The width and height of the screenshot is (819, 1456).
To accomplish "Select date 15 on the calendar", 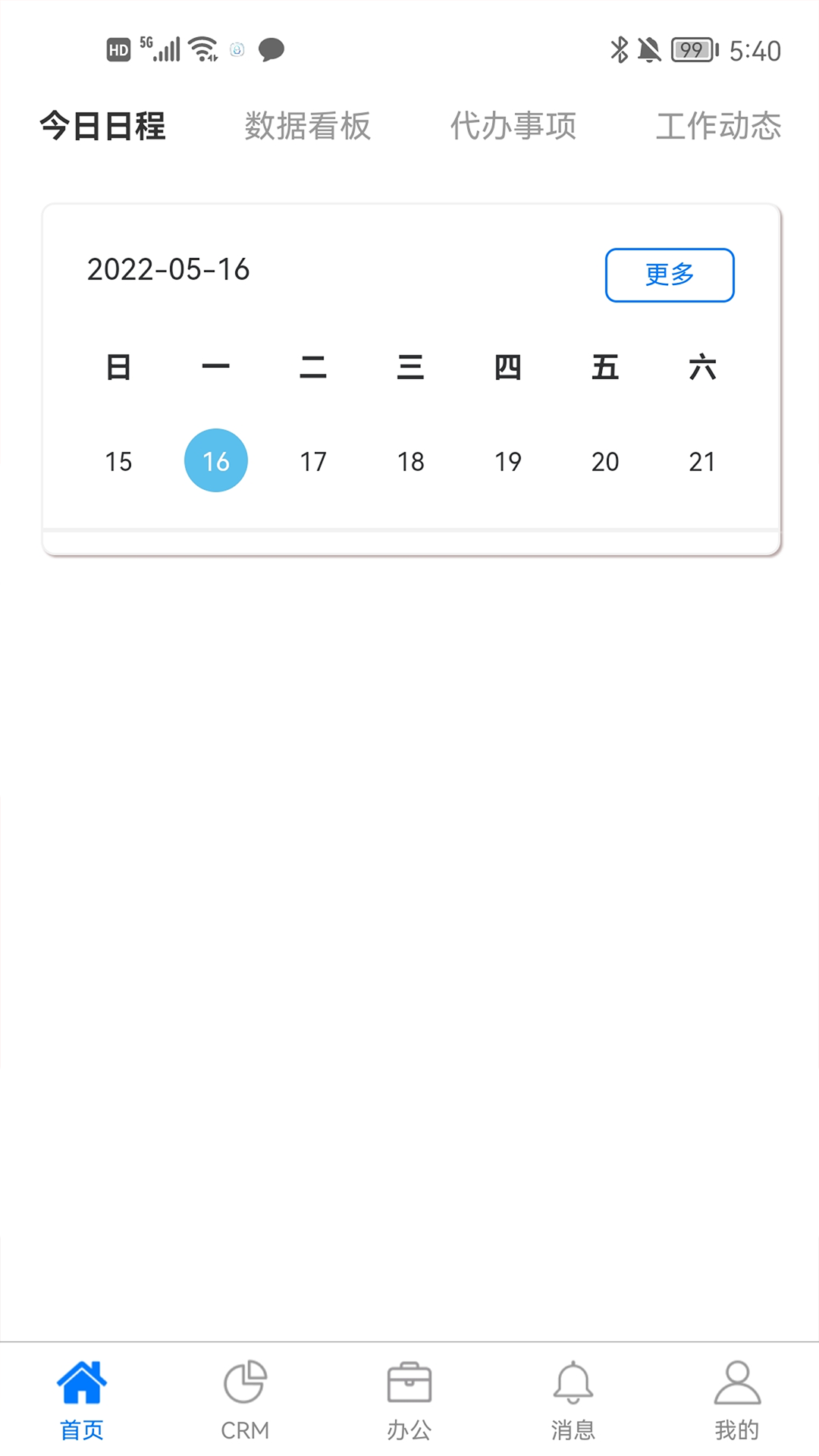I will point(118,460).
